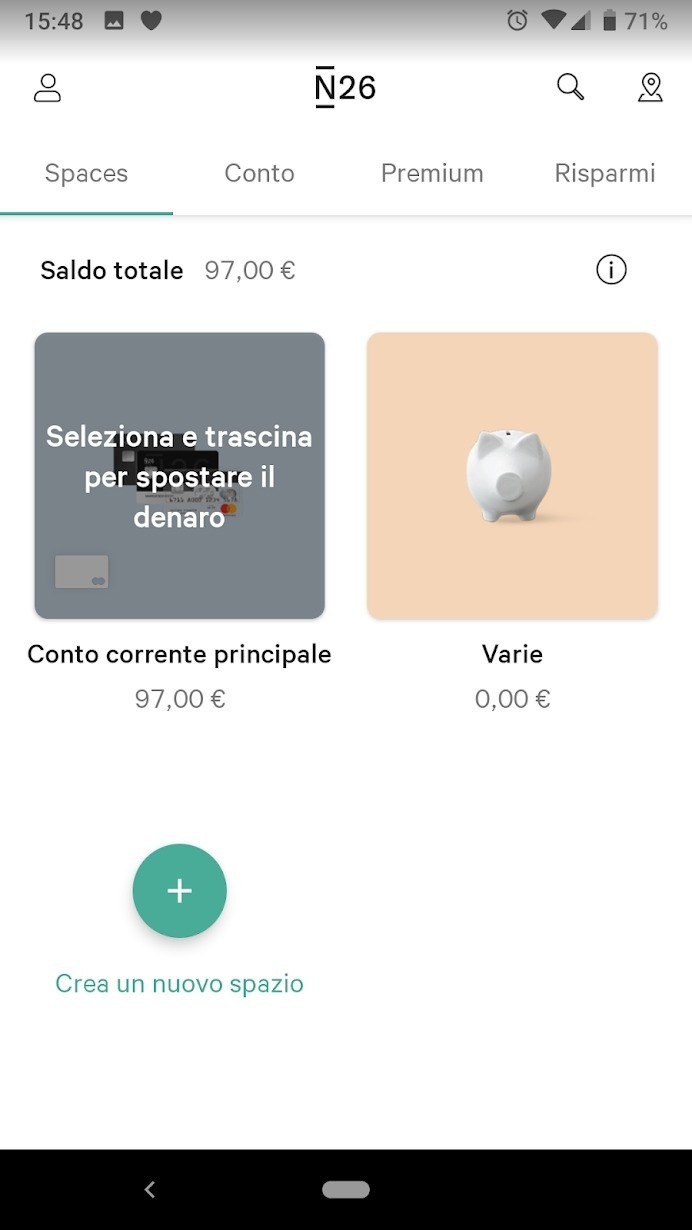This screenshot has height=1230, width=692.
Task: Tap the Crea un nuovo spazio link
Action: (180, 984)
